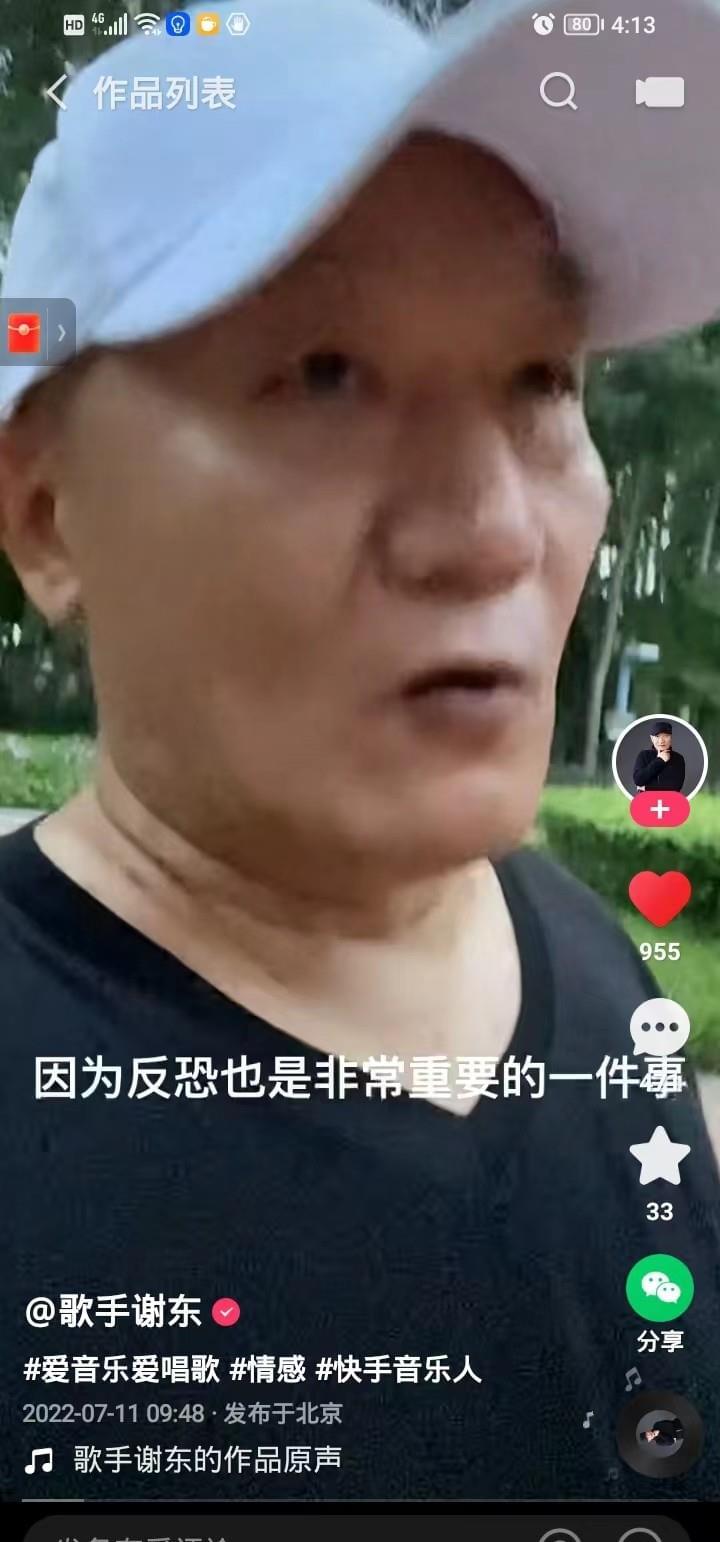Favorite the video with the star icon

pyautogui.click(x=659, y=1157)
